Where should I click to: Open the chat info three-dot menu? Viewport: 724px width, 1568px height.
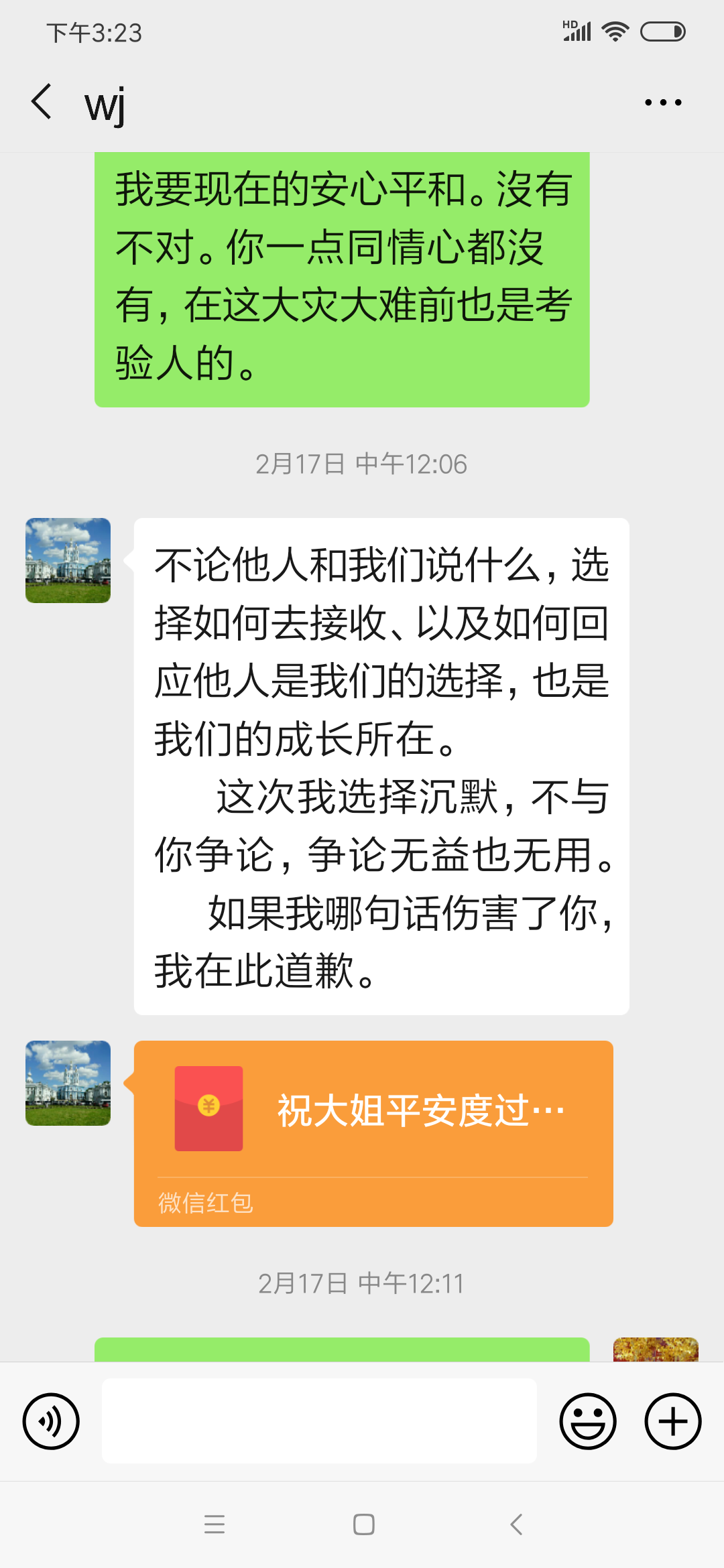pyautogui.click(x=662, y=103)
